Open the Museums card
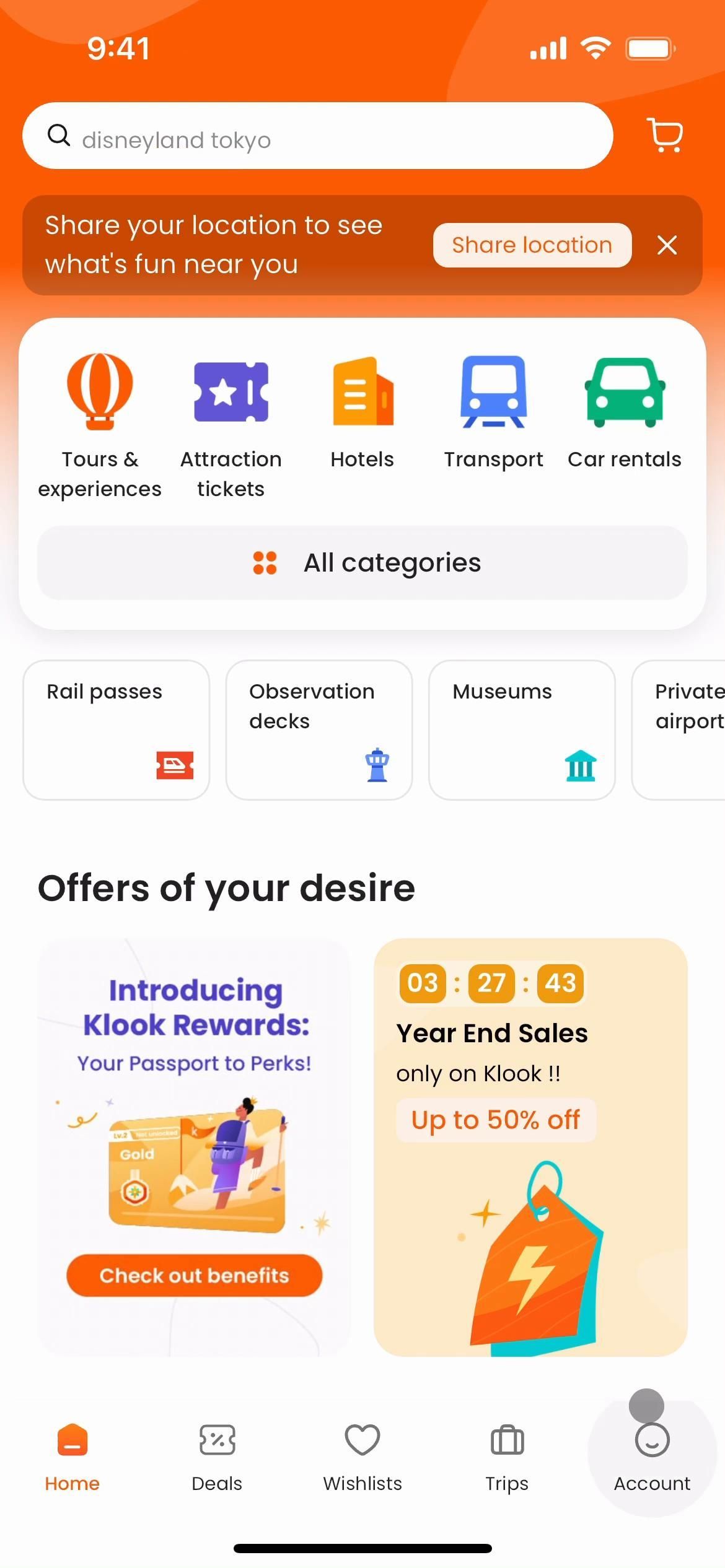The width and height of the screenshot is (725, 1568). coord(521,730)
